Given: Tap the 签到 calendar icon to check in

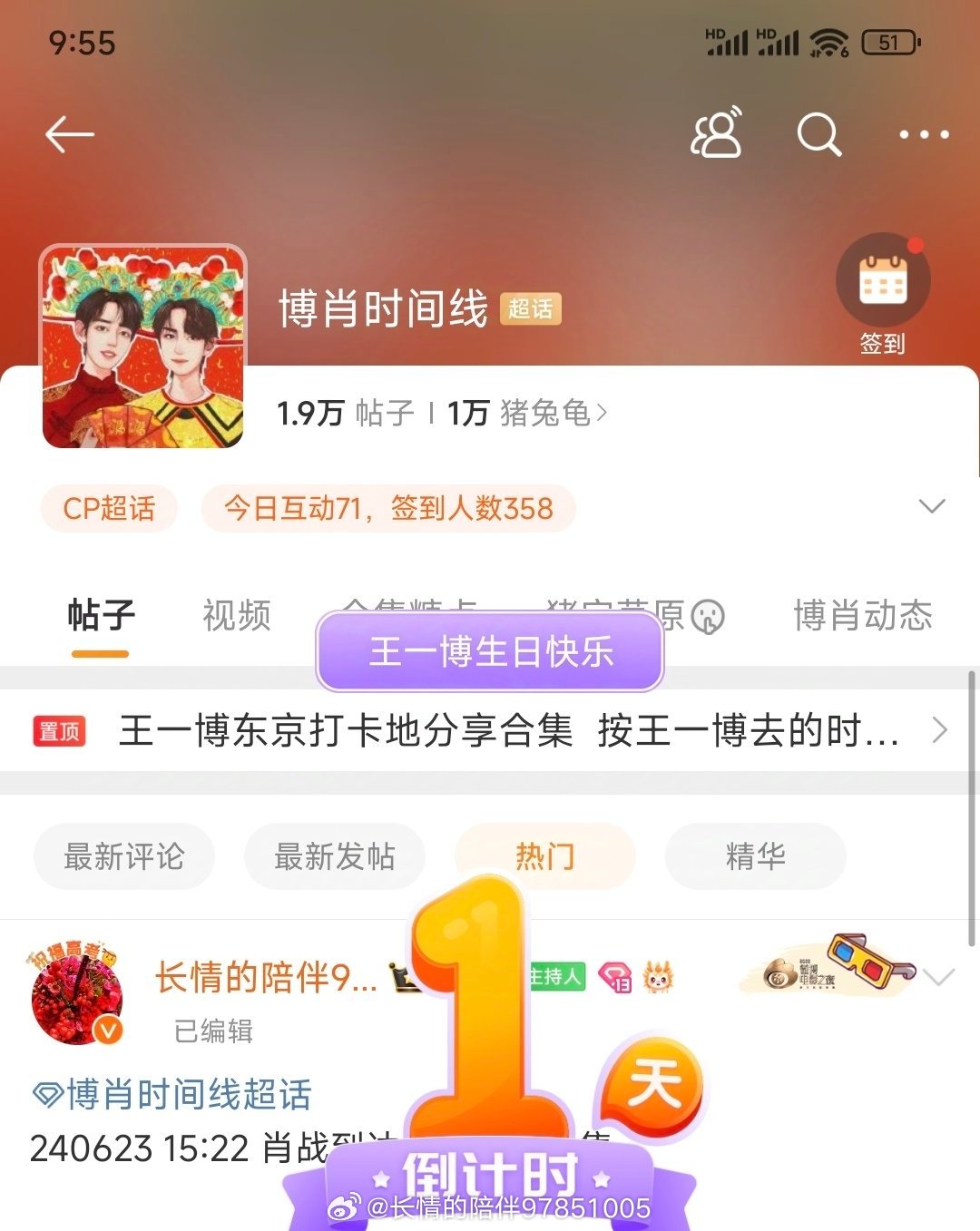Looking at the screenshot, I should click(884, 281).
